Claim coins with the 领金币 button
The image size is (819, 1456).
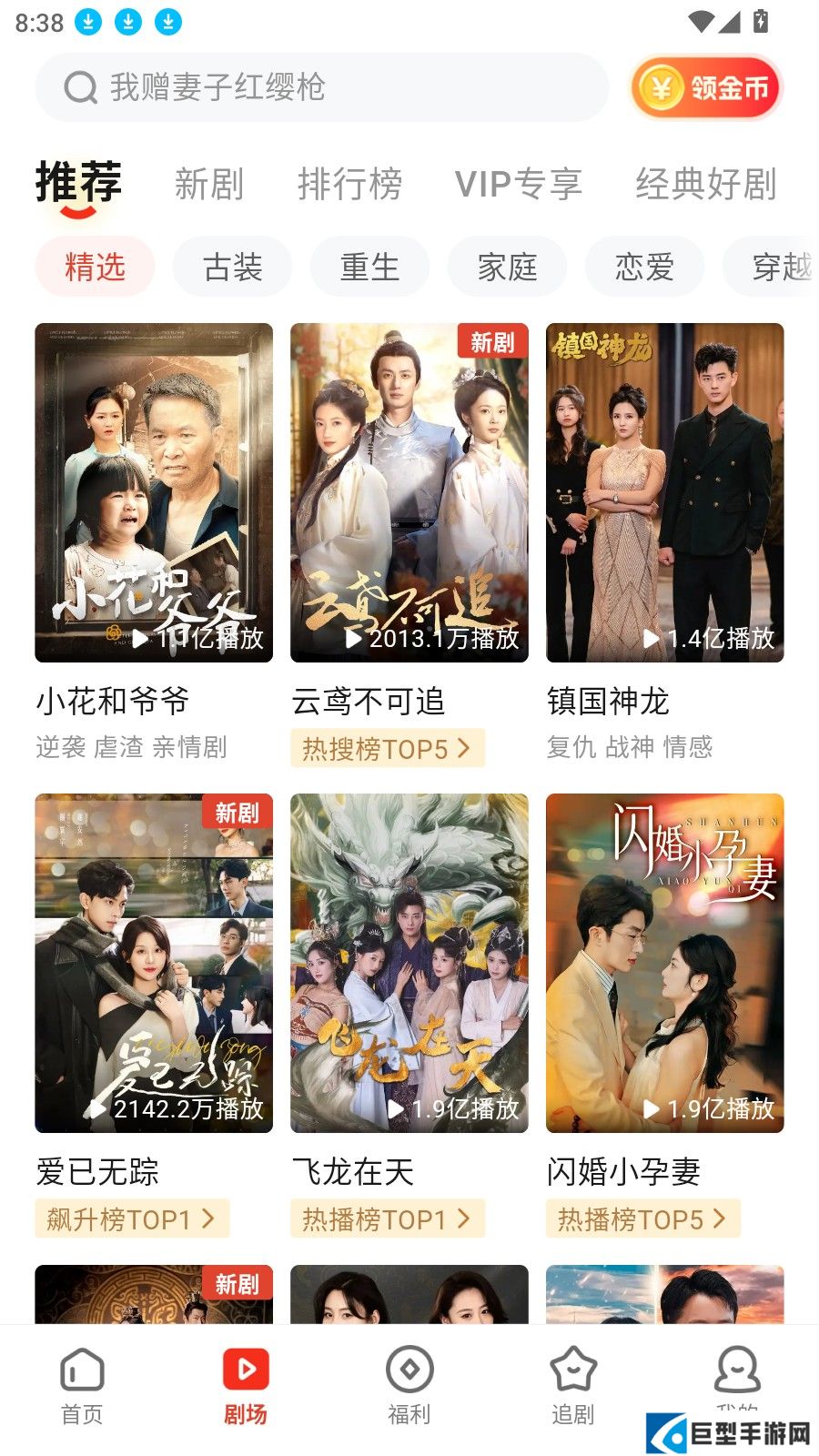pyautogui.click(x=706, y=87)
